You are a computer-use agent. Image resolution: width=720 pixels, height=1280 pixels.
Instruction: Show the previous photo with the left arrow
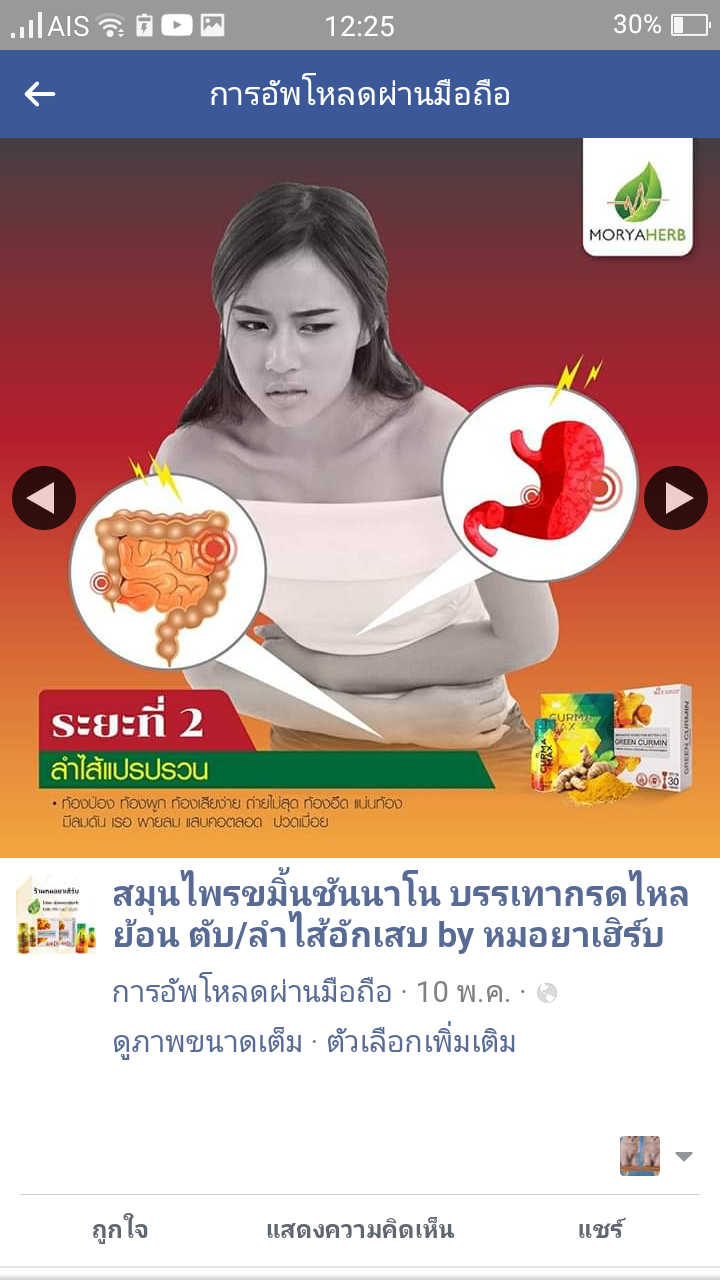click(44, 498)
